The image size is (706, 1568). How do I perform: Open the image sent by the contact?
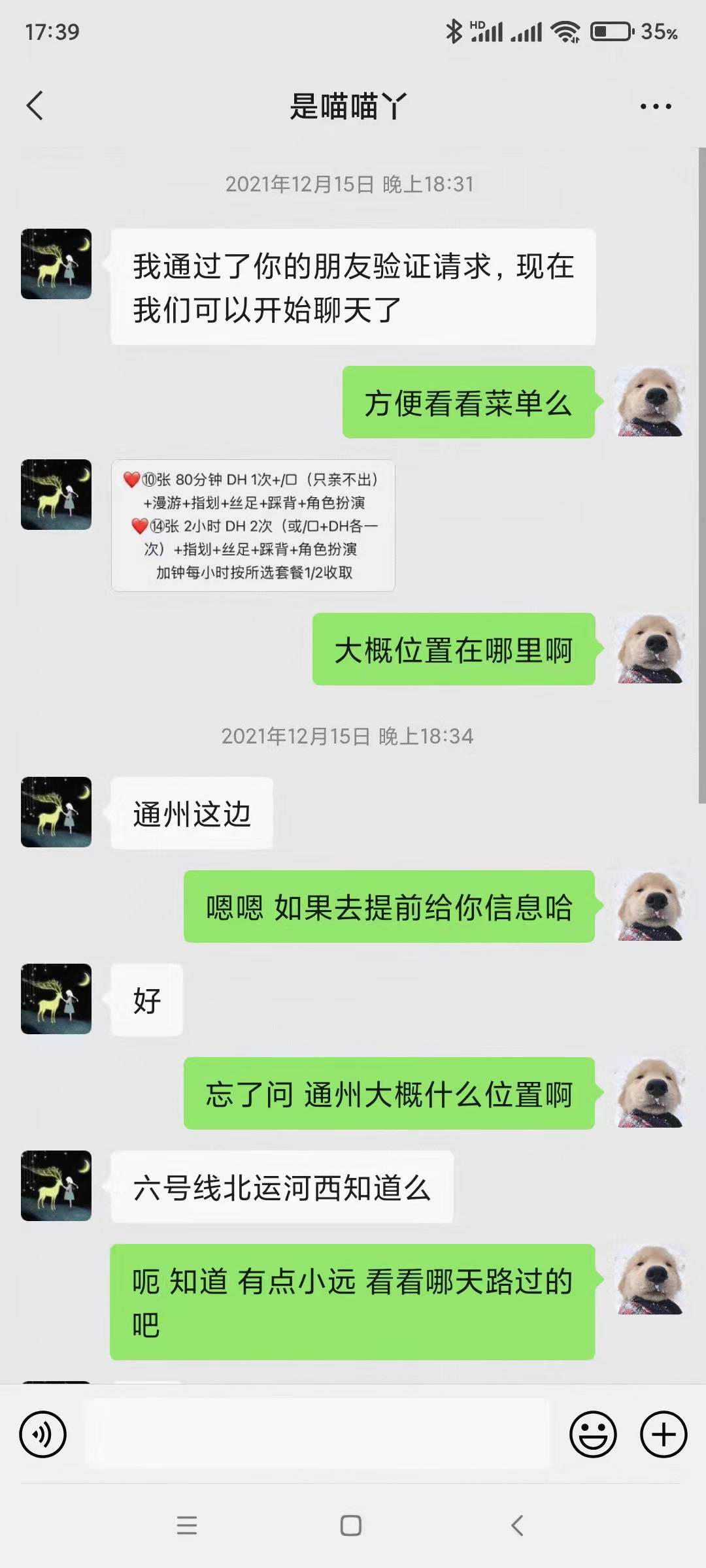coord(253,525)
